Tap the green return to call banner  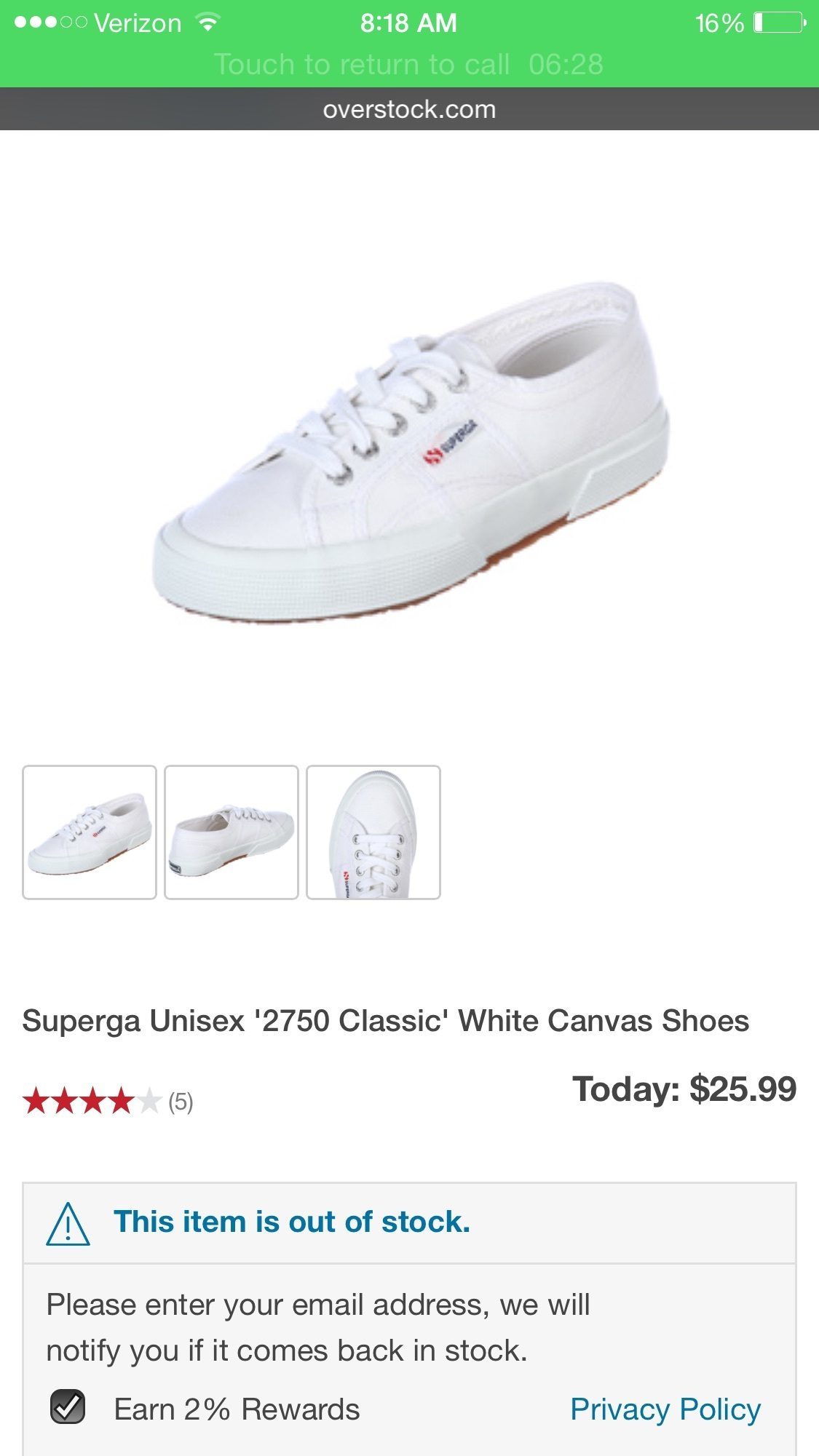[x=409, y=64]
